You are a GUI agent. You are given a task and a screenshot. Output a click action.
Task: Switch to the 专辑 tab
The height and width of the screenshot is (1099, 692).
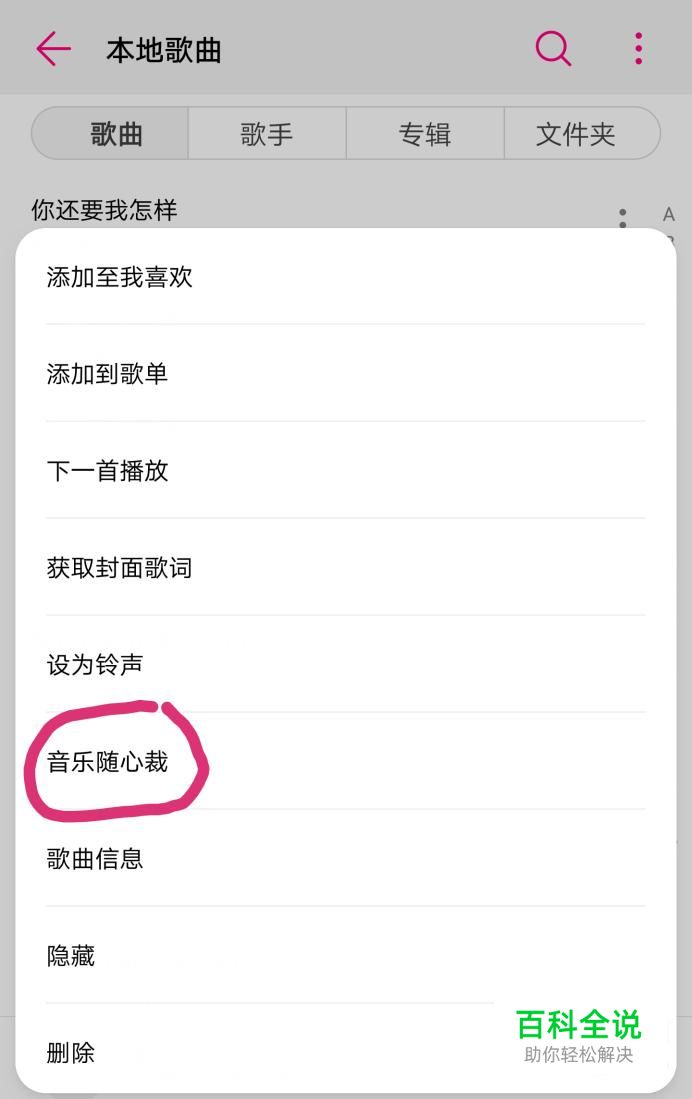tap(425, 134)
